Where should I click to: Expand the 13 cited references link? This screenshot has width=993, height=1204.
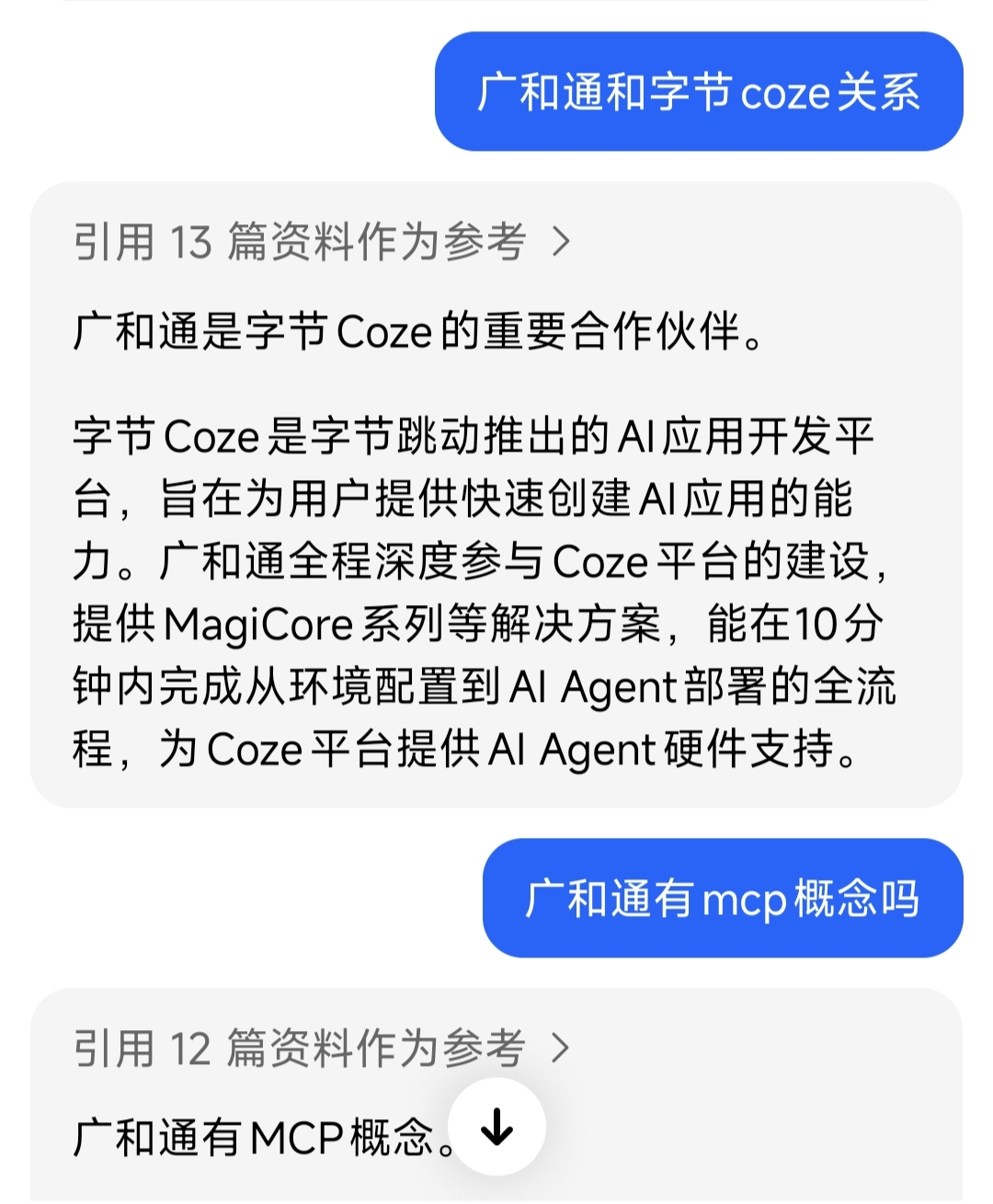coord(322,242)
